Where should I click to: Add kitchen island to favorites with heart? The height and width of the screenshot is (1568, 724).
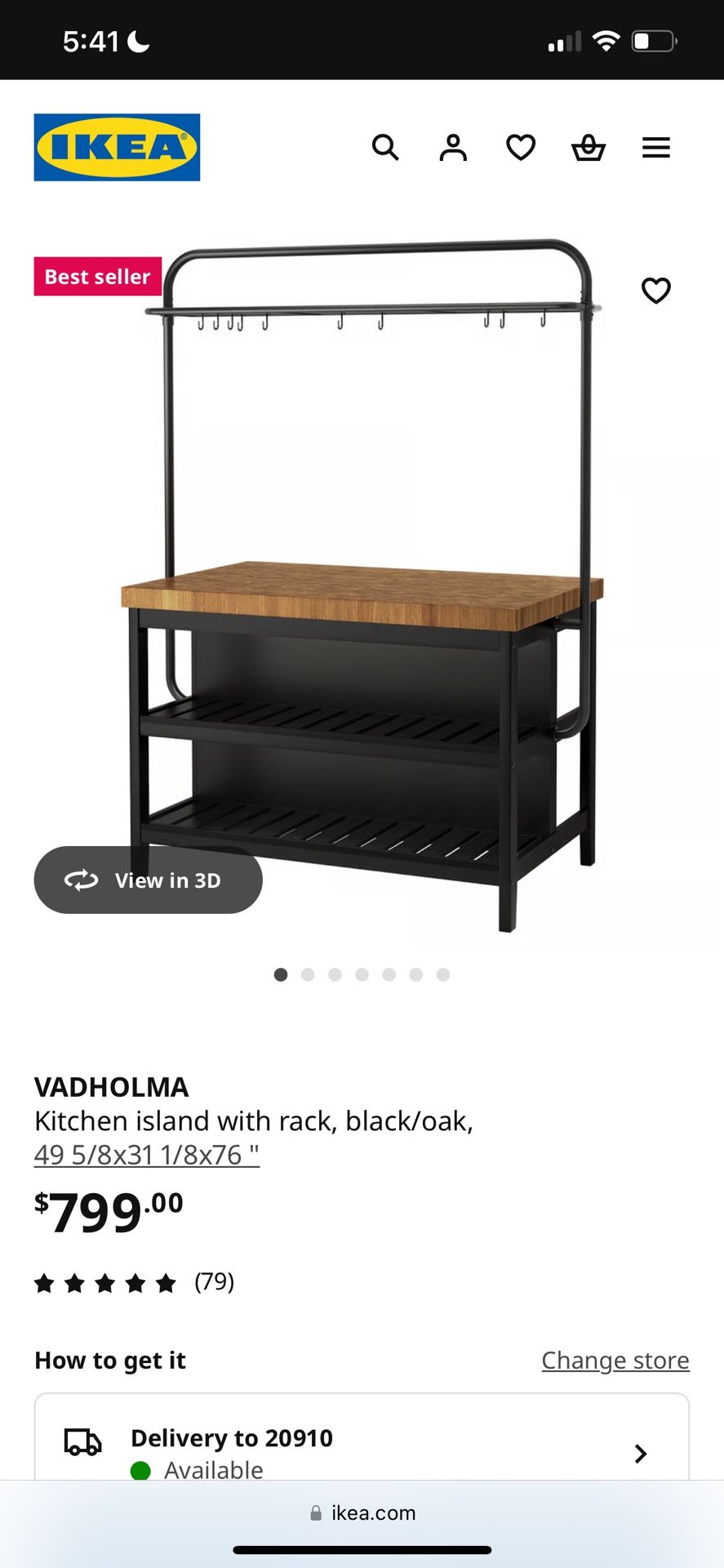[x=655, y=290]
